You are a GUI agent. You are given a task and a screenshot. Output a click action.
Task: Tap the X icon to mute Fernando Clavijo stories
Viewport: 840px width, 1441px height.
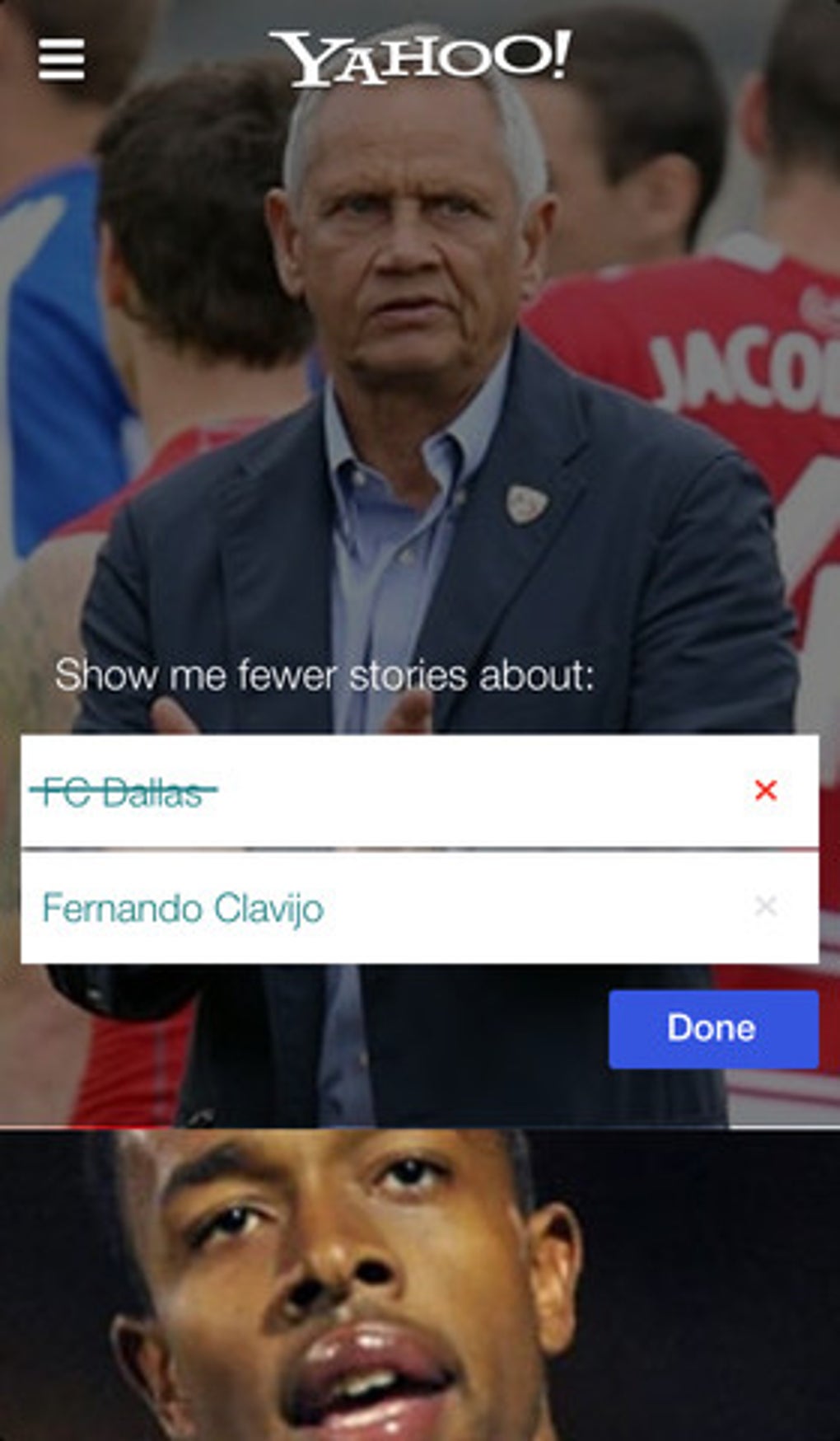764,907
